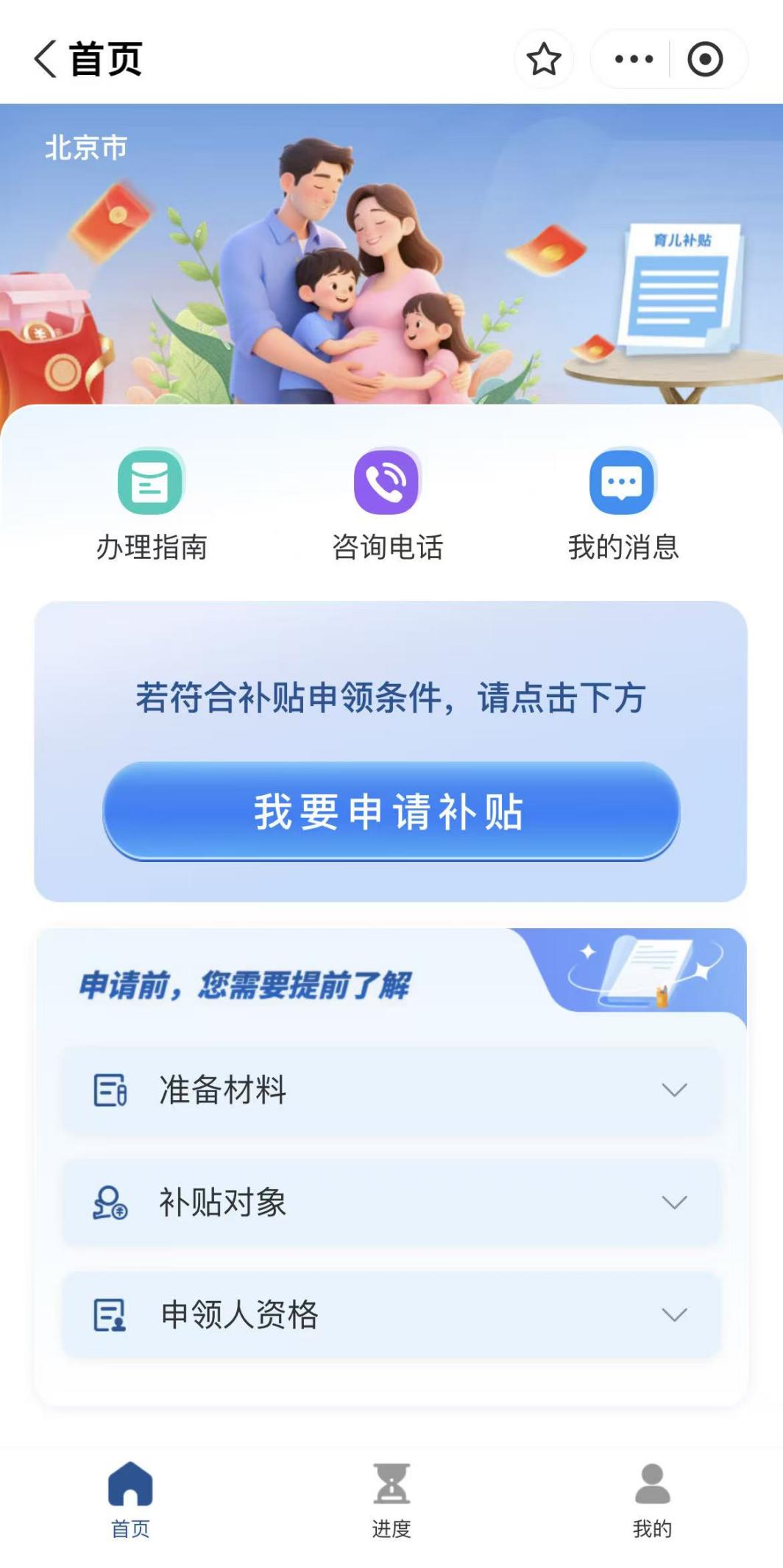Tap the purple 咨询电话 phone icon
This screenshot has width=783, height=1568.
[388, 482]
